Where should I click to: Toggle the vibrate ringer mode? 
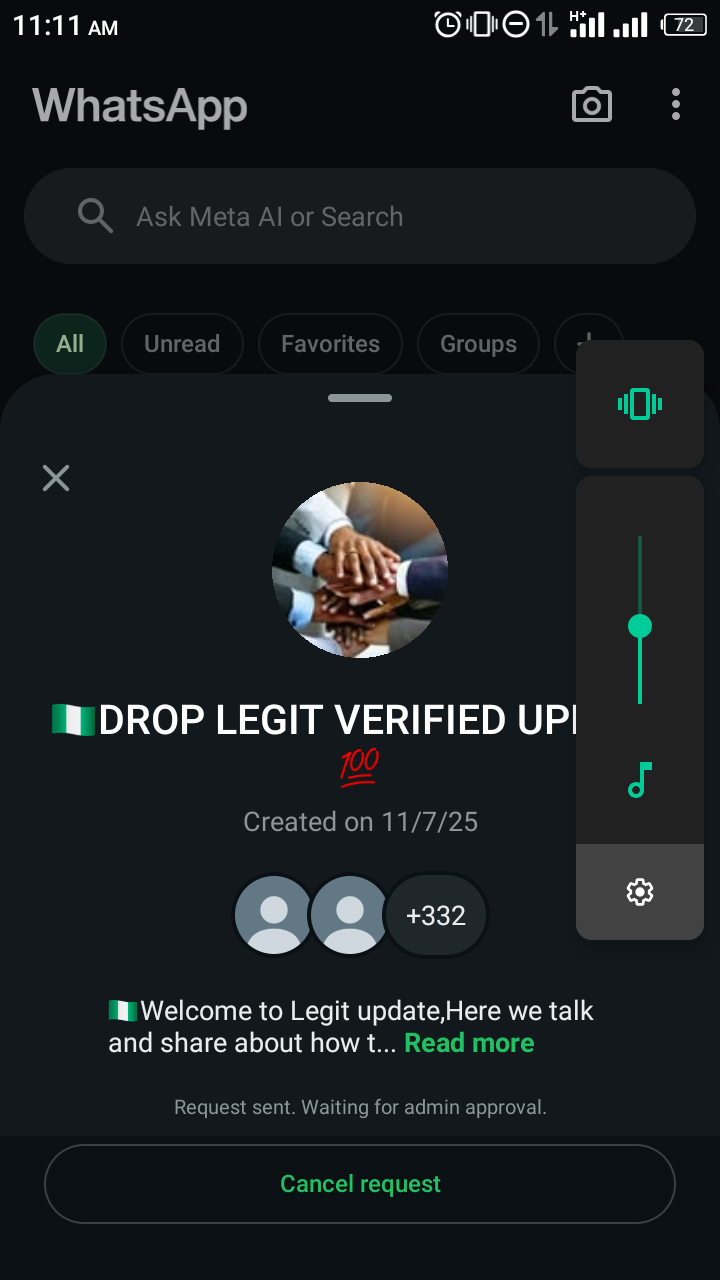coord(640,404)
